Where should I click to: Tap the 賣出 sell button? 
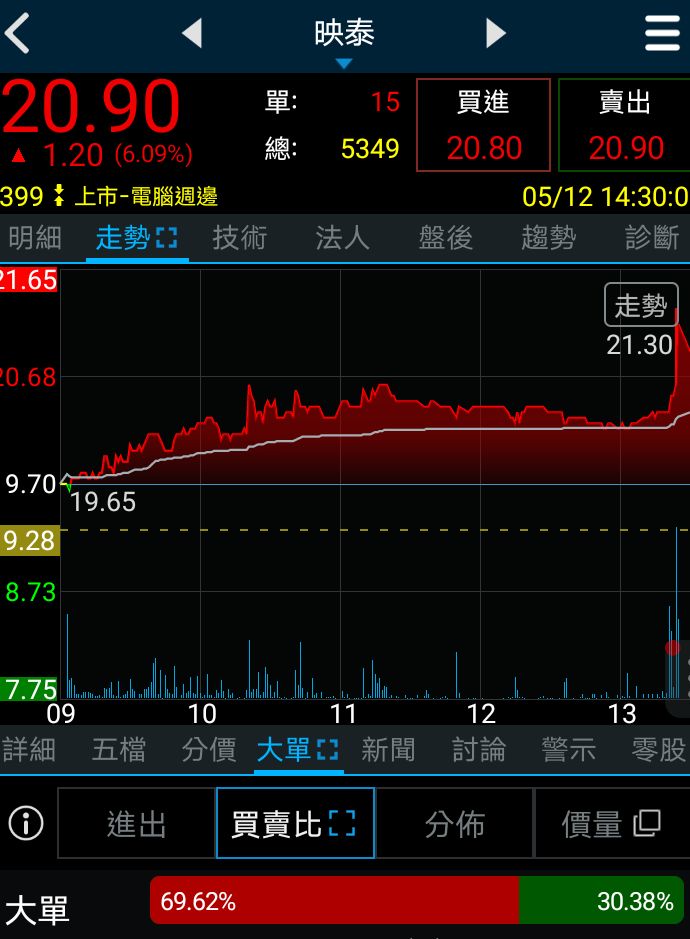pos(625,126)
